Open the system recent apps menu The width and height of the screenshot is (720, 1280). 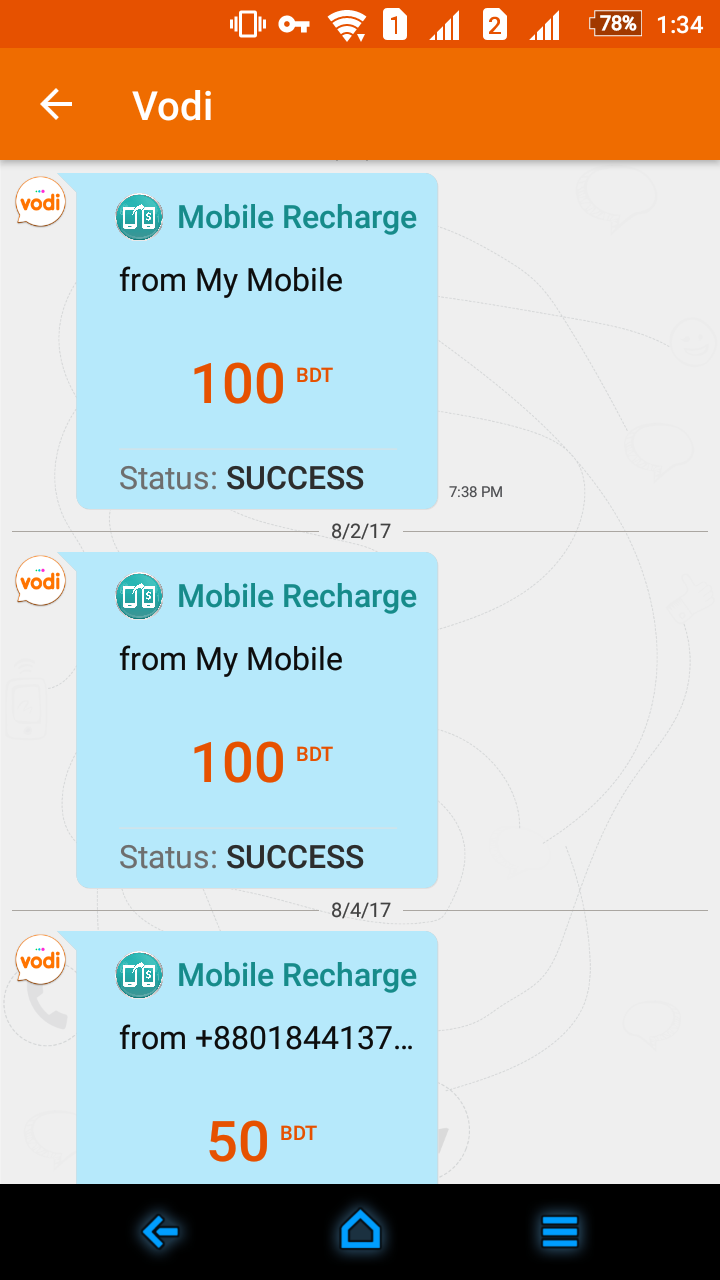560,1232
